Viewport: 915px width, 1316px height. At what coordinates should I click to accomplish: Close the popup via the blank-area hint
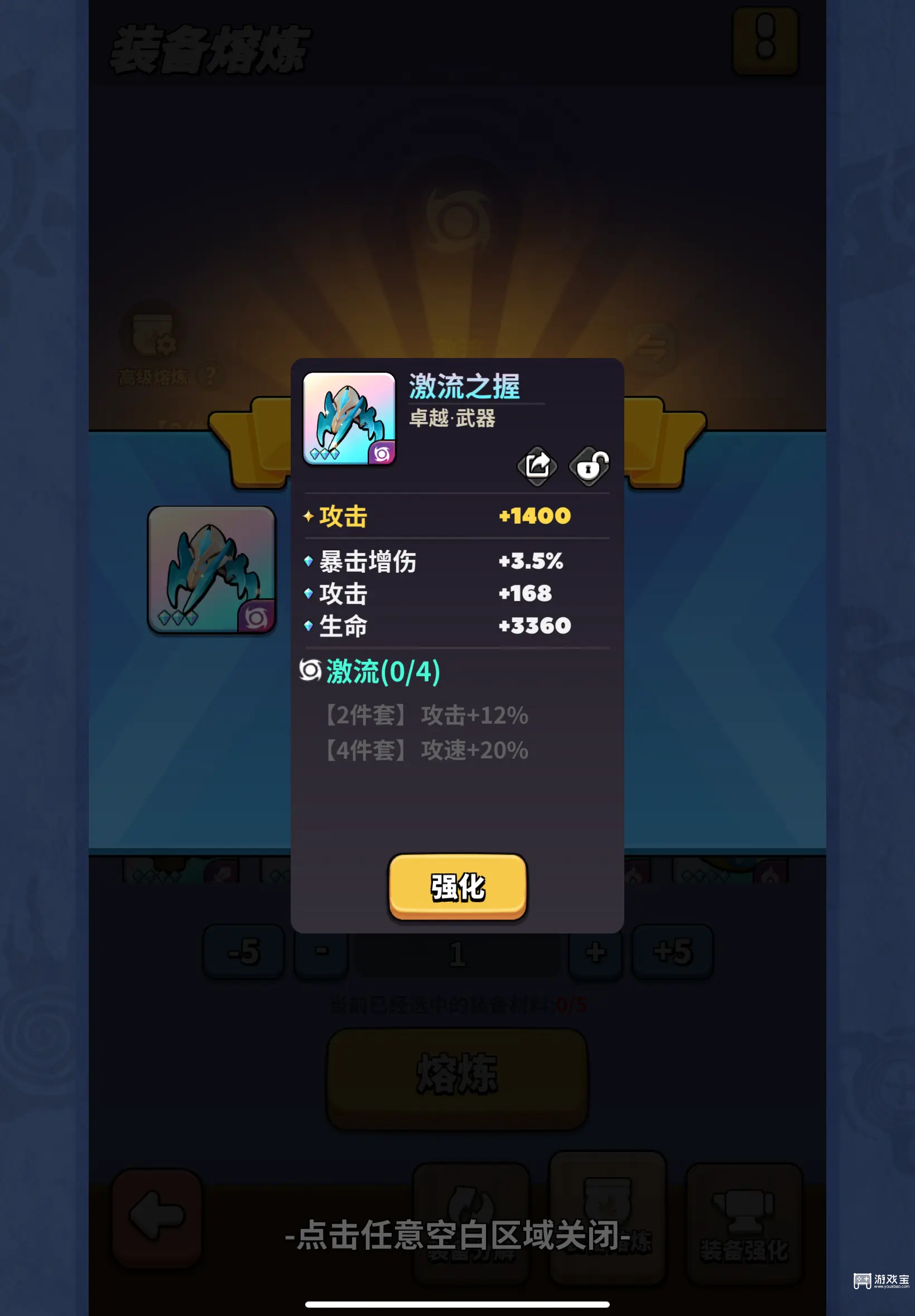457,1235
